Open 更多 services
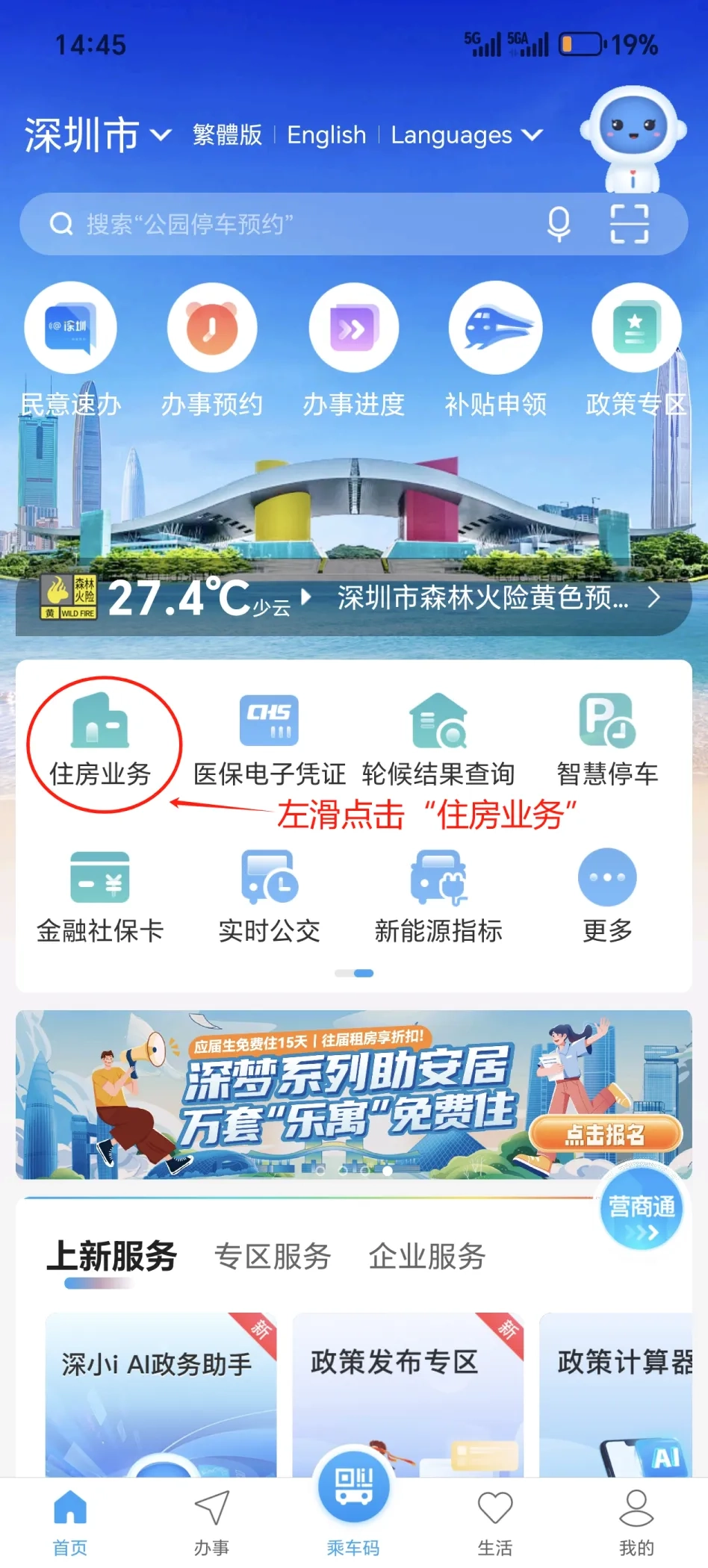 pyautogui.click(x=607, y=896)
